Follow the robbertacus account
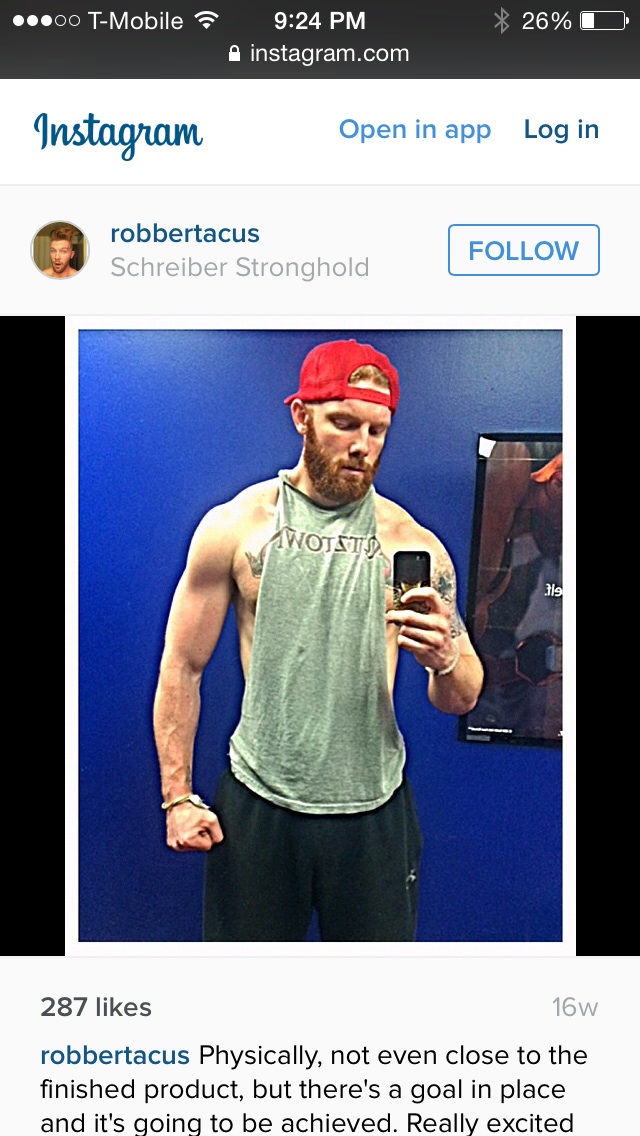Image resolution: width=640 pixels, height=1136 pixels. point(523,250)
